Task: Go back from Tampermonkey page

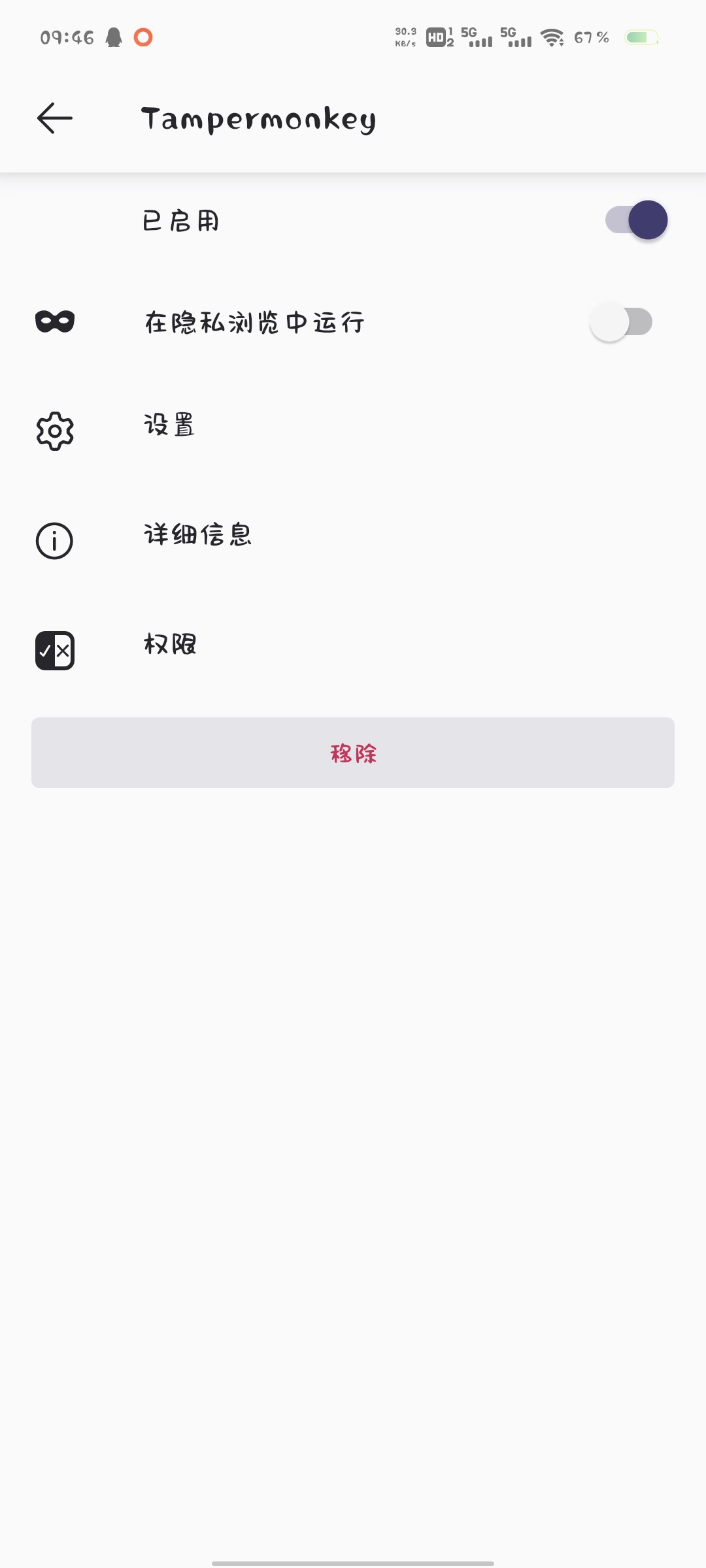Action: coord(55,118)
